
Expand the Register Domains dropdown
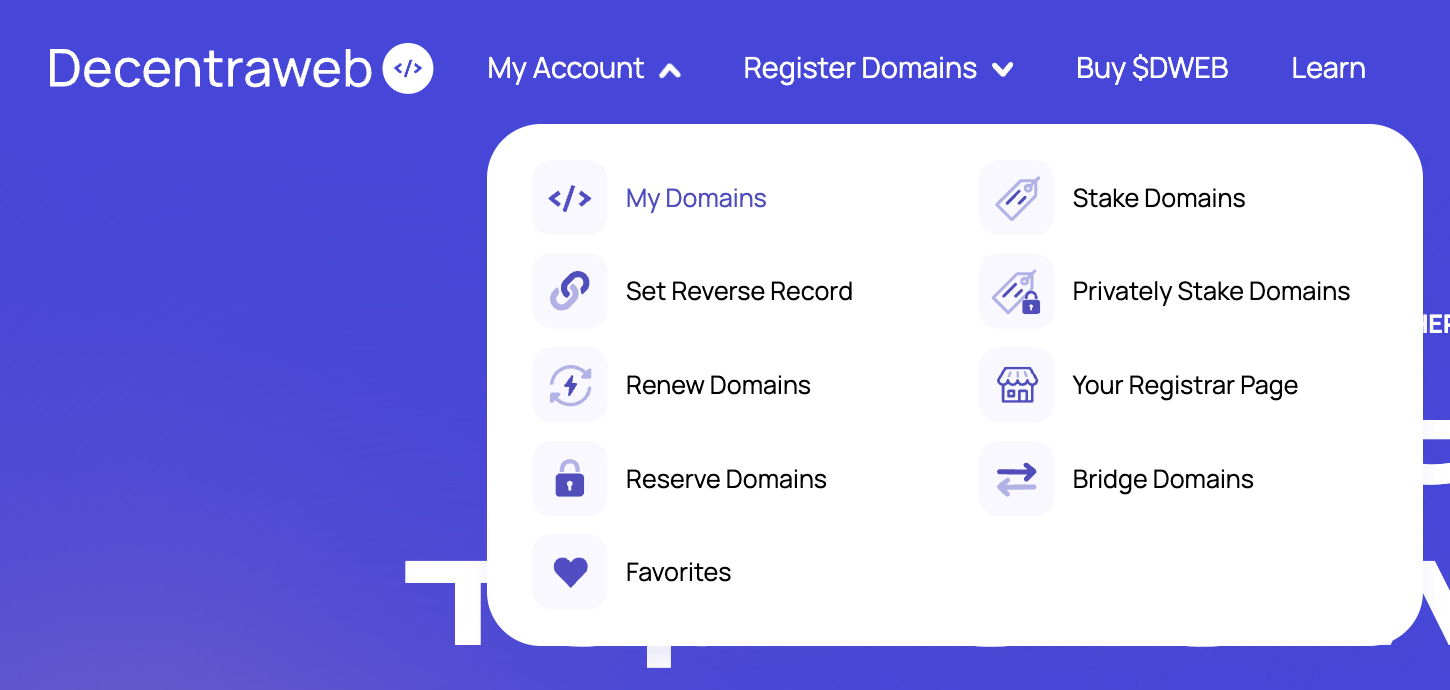coord(878,69)
